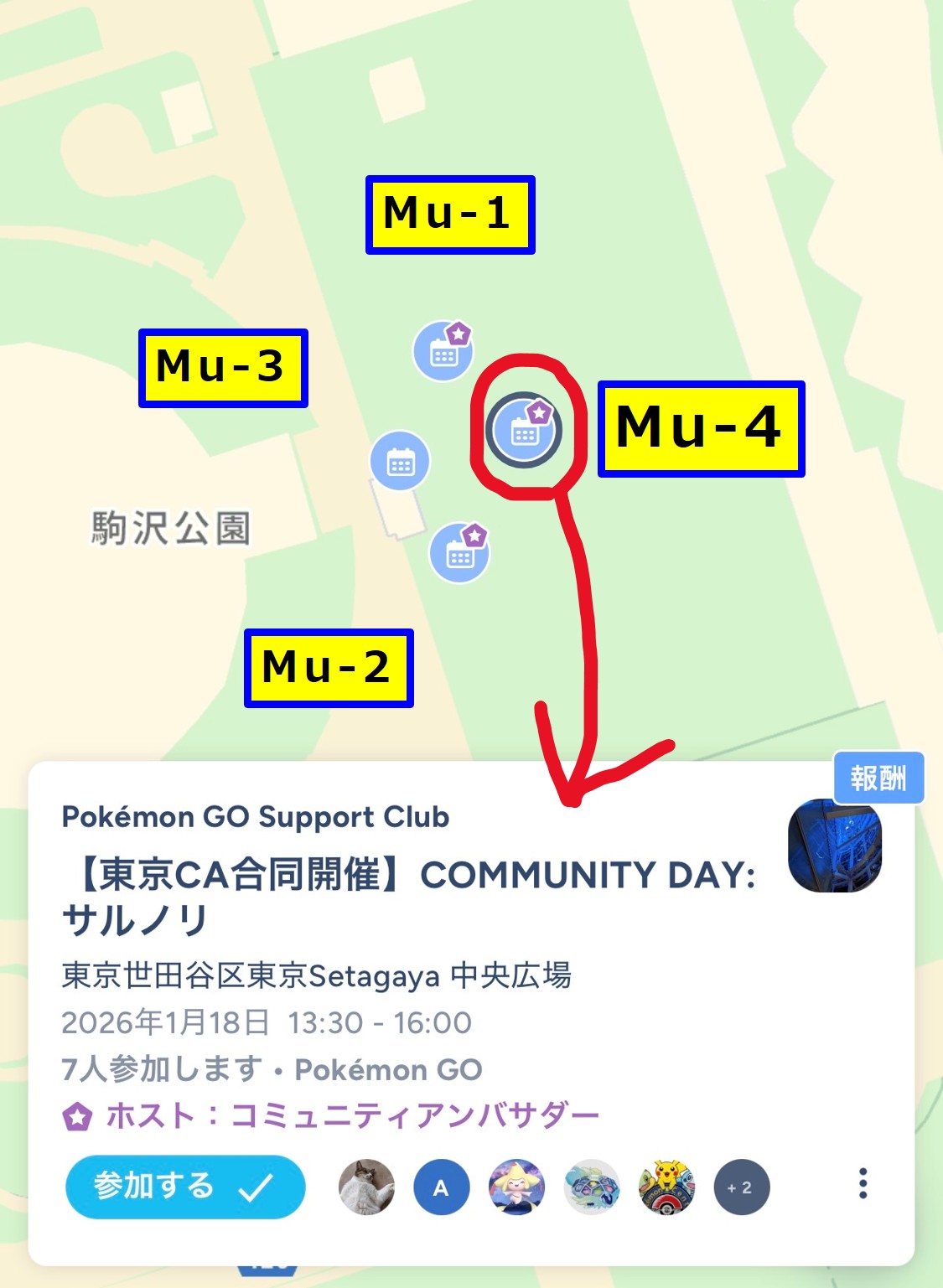Tap the 参加する join button

pos(185,1187)
